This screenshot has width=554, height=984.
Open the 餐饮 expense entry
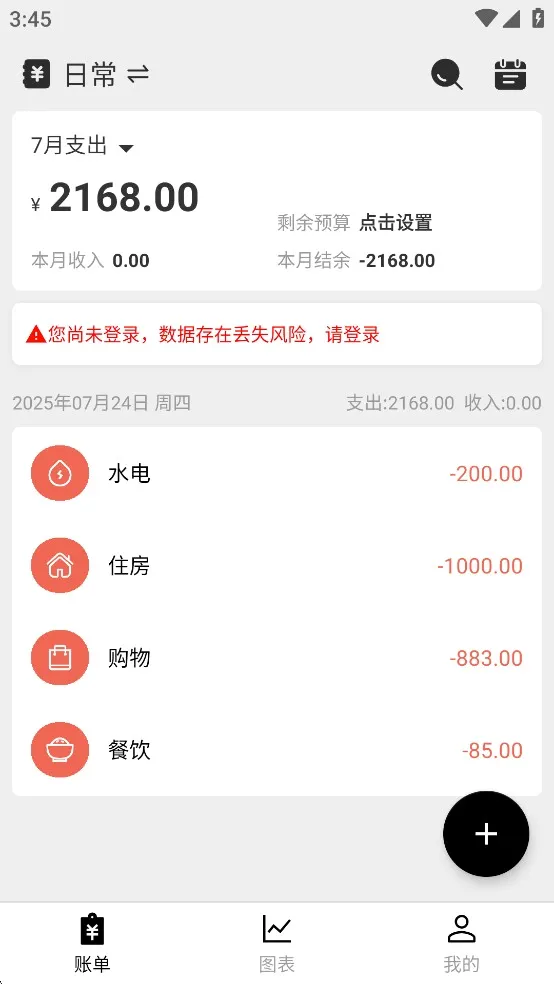pos(277,750)
